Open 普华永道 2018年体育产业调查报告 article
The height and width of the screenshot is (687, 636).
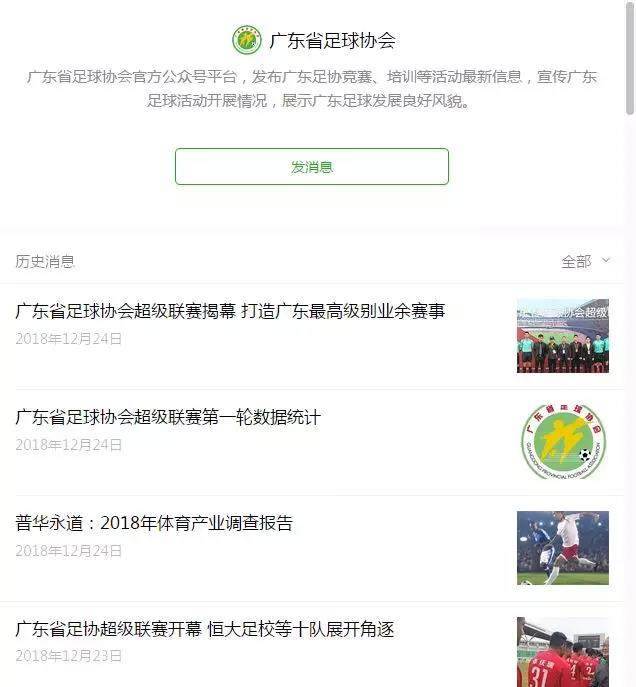click(154, 523)
